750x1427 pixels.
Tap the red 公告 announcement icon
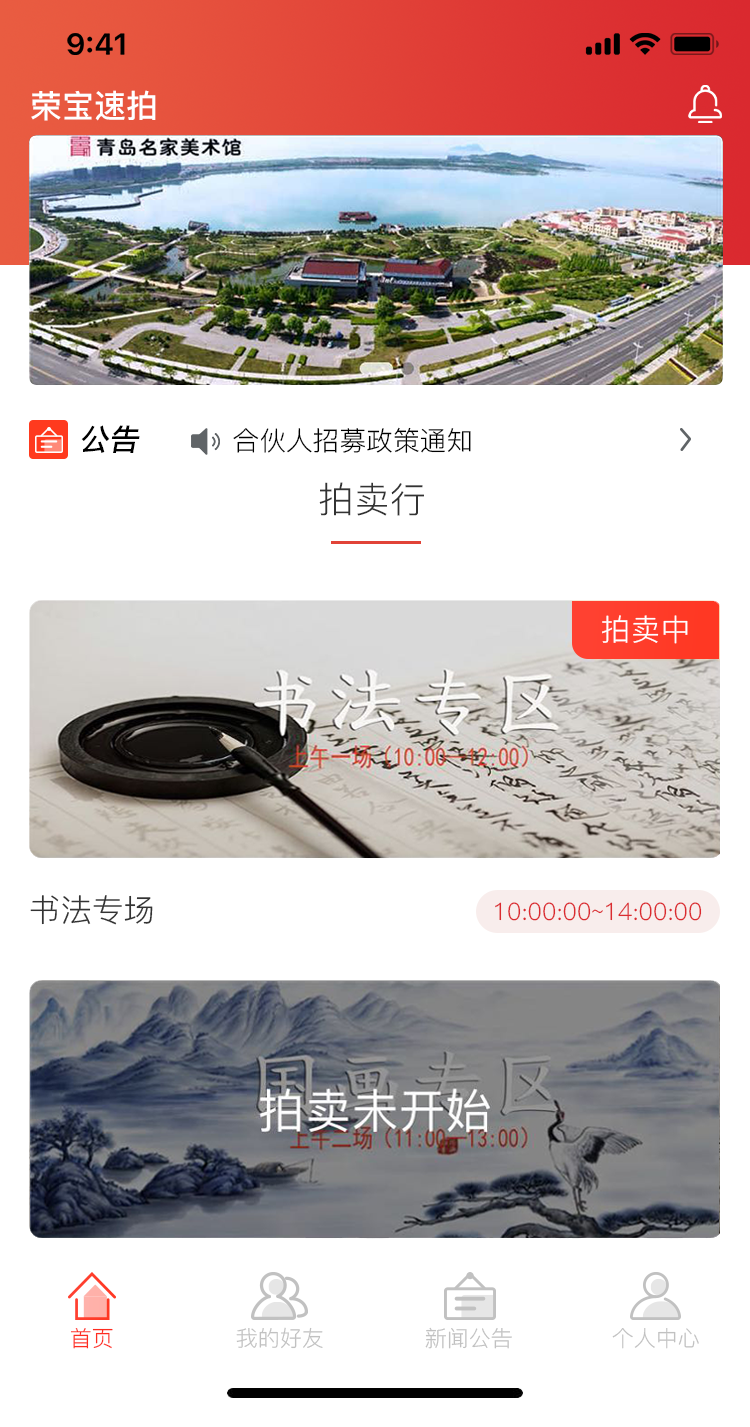[x=49, y=439]
